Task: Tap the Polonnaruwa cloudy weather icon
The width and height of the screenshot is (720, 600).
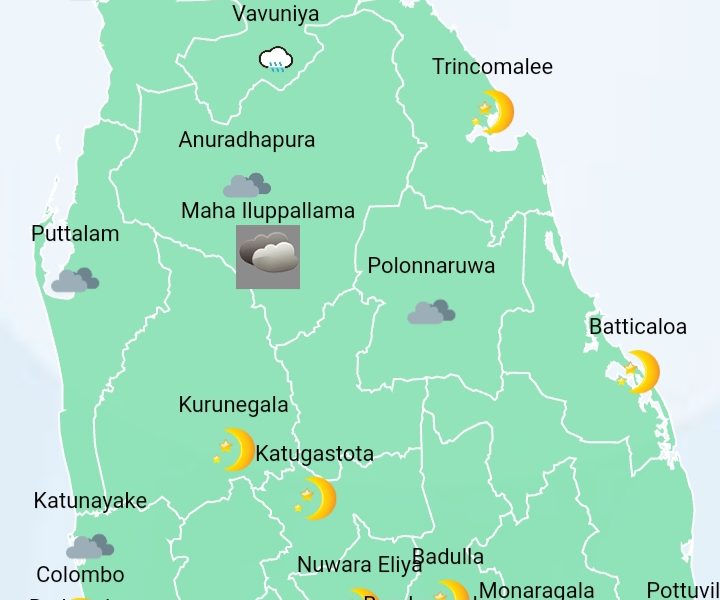Action: click(431, 313)
